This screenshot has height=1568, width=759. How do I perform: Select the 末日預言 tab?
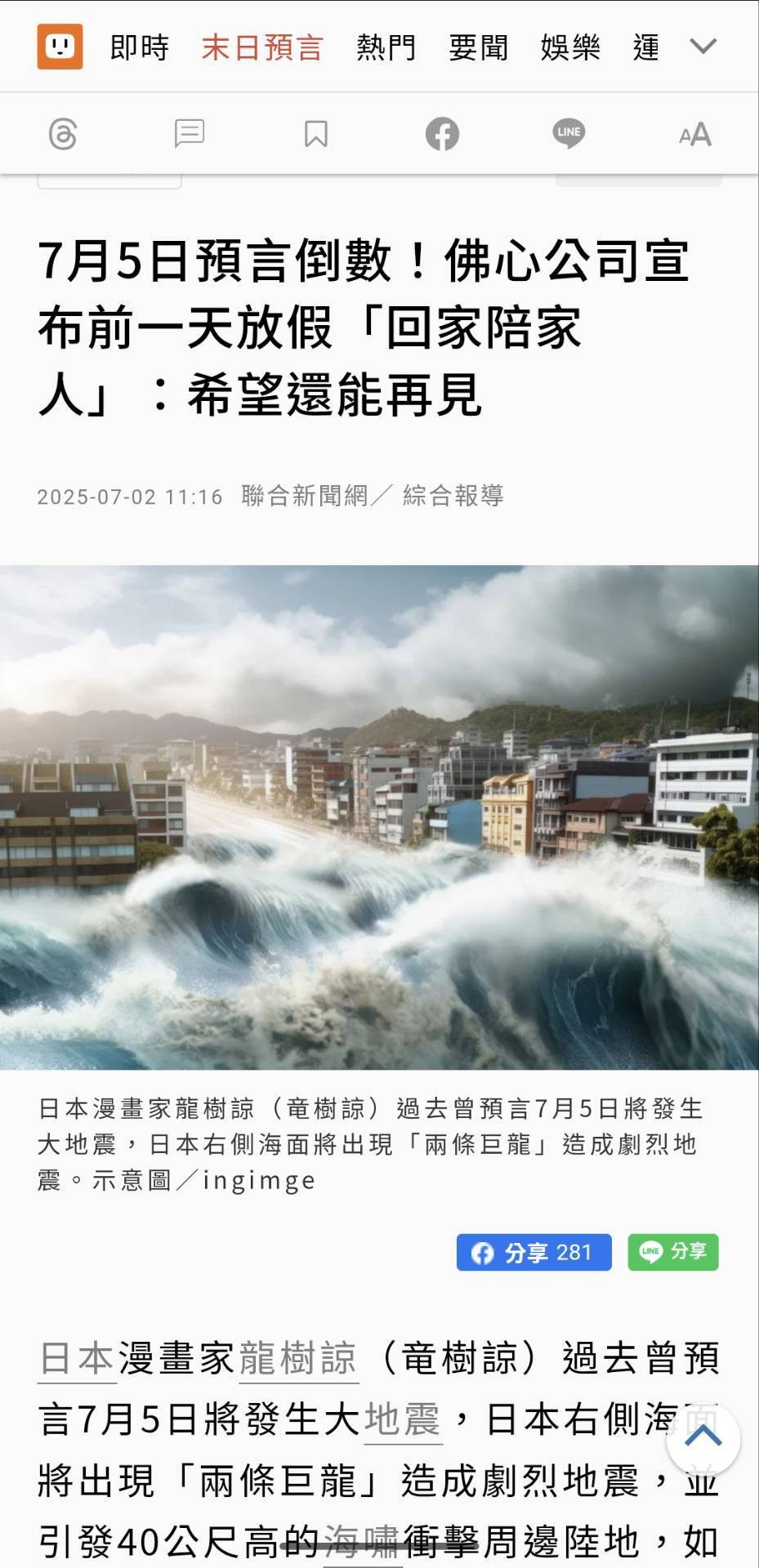[x=262, y=47]
